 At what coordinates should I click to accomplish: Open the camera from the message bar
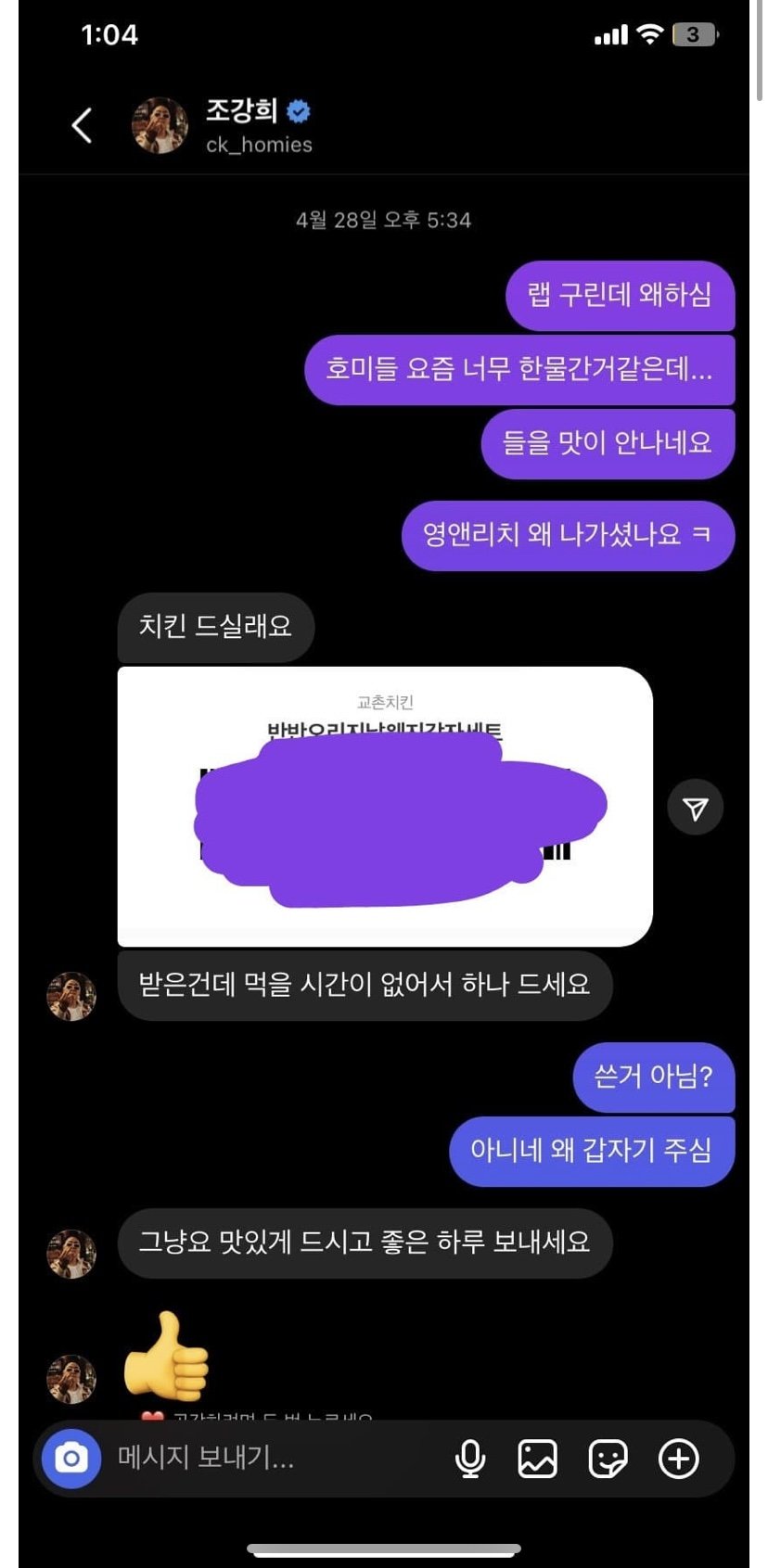(71, 1459)
